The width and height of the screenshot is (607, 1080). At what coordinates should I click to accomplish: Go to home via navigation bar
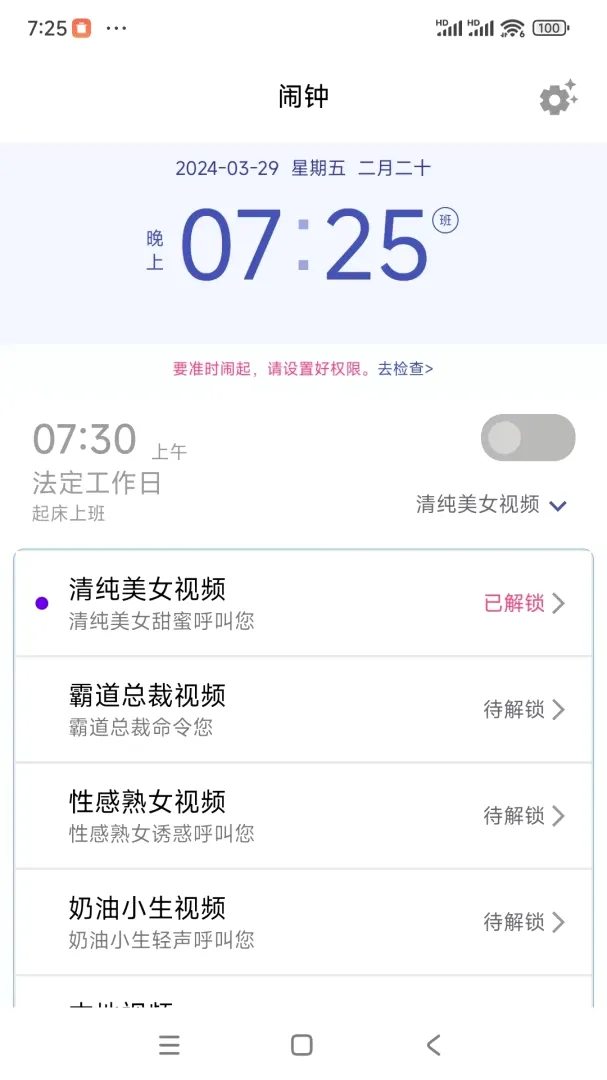click(302, 1045)
